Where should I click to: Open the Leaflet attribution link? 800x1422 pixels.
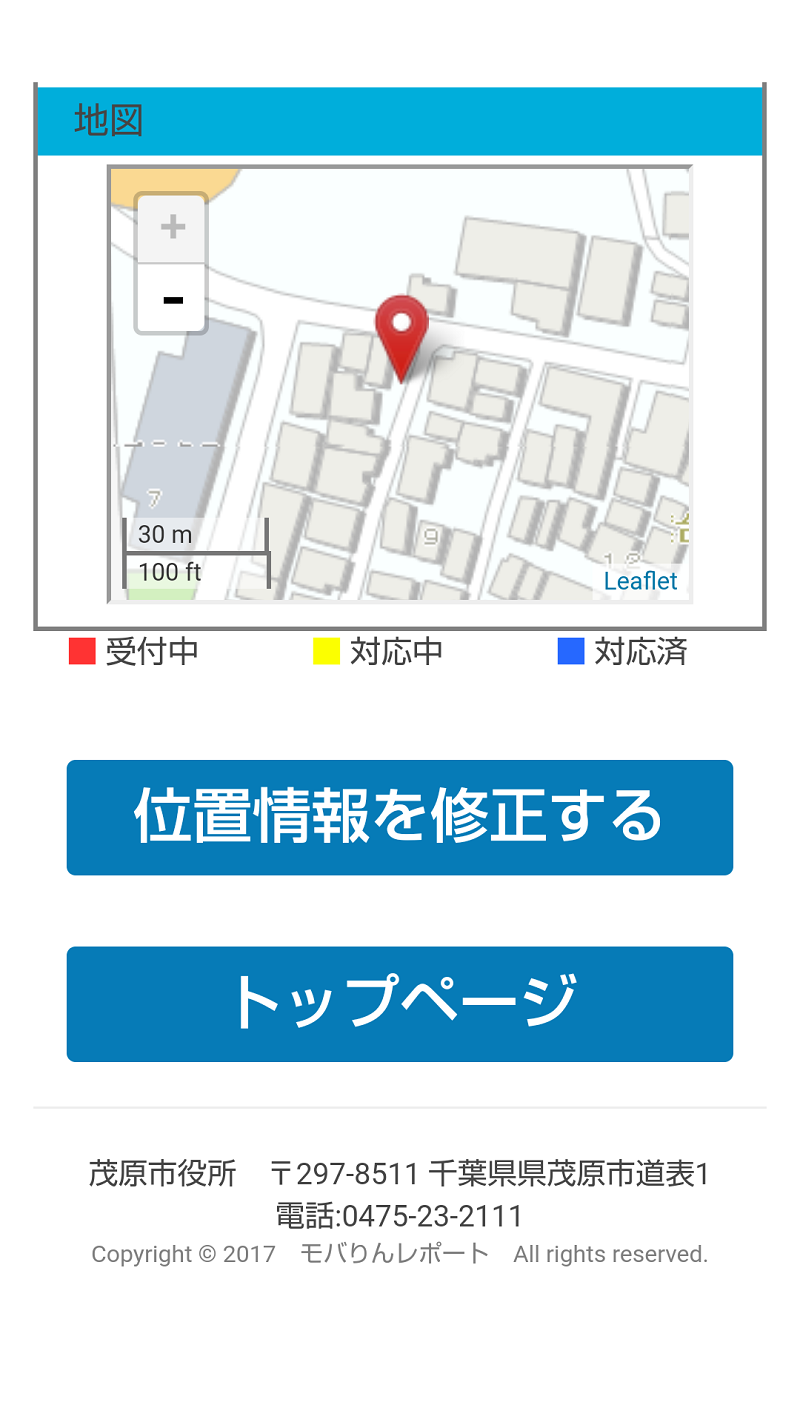tap(640, 581)
